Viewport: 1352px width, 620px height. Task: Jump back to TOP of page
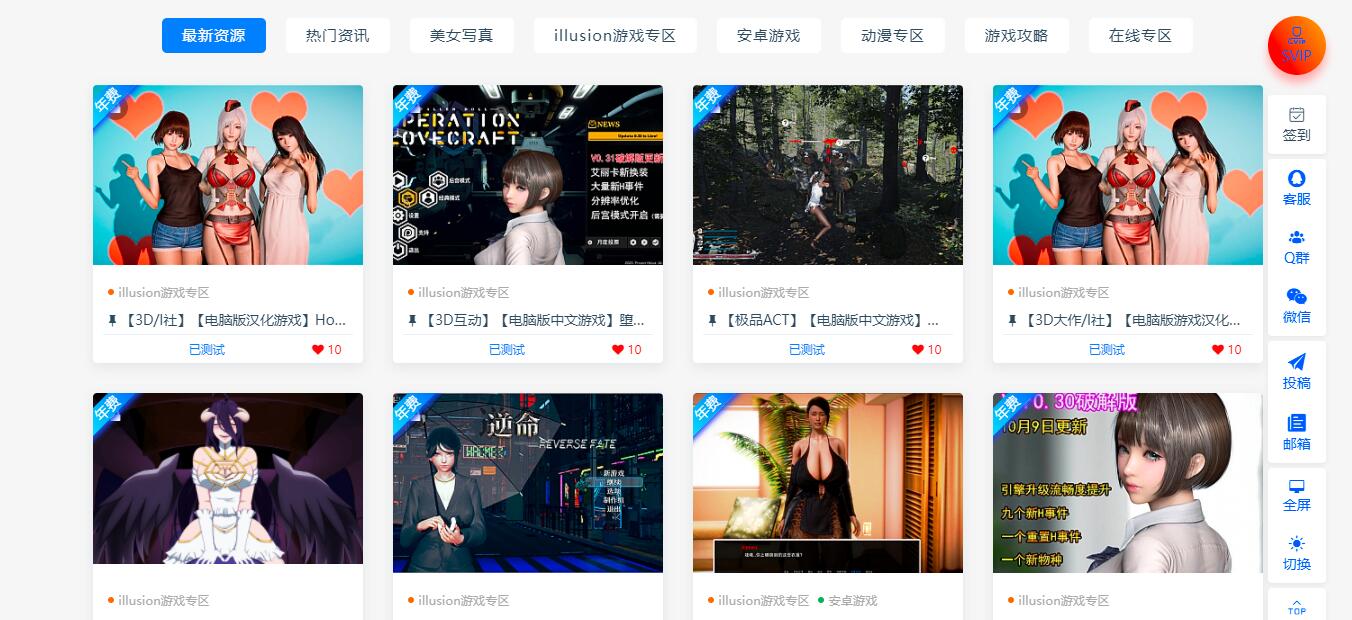[1296, 605]
